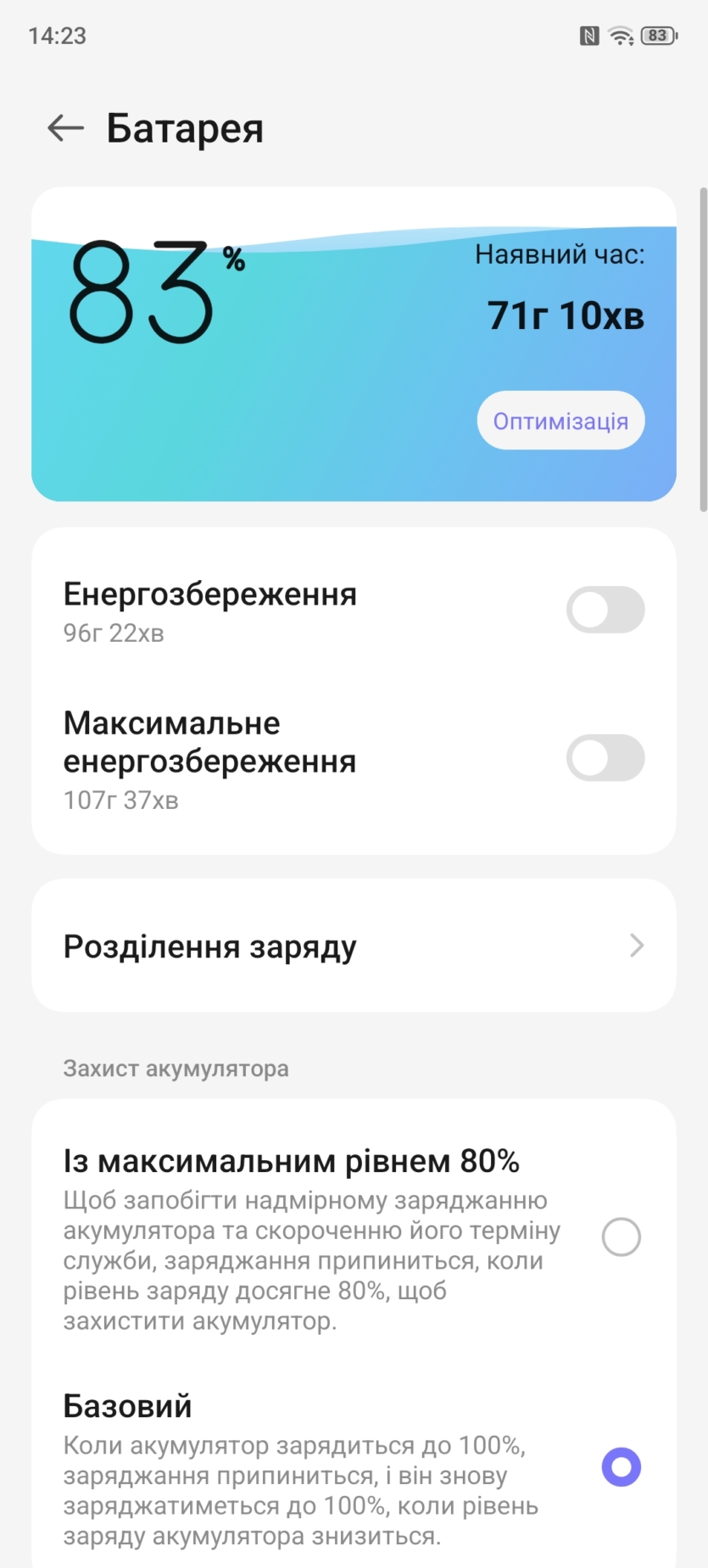This screenshot has height=1568, width=708.
Task: Select Із максимальним рівнем 80% option
Action: click(x=621, y=1237)
